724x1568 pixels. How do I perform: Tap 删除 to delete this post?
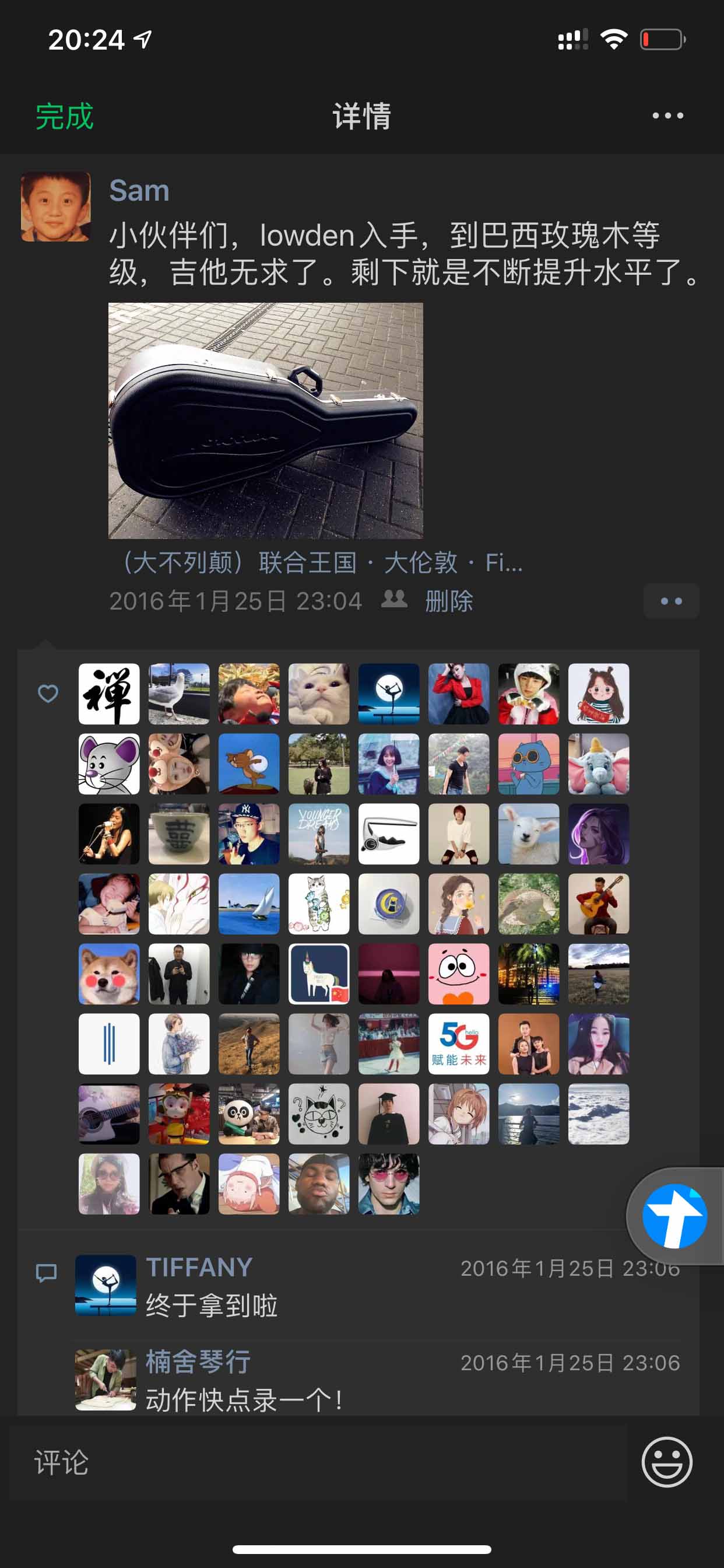click(x=449, y=601)
